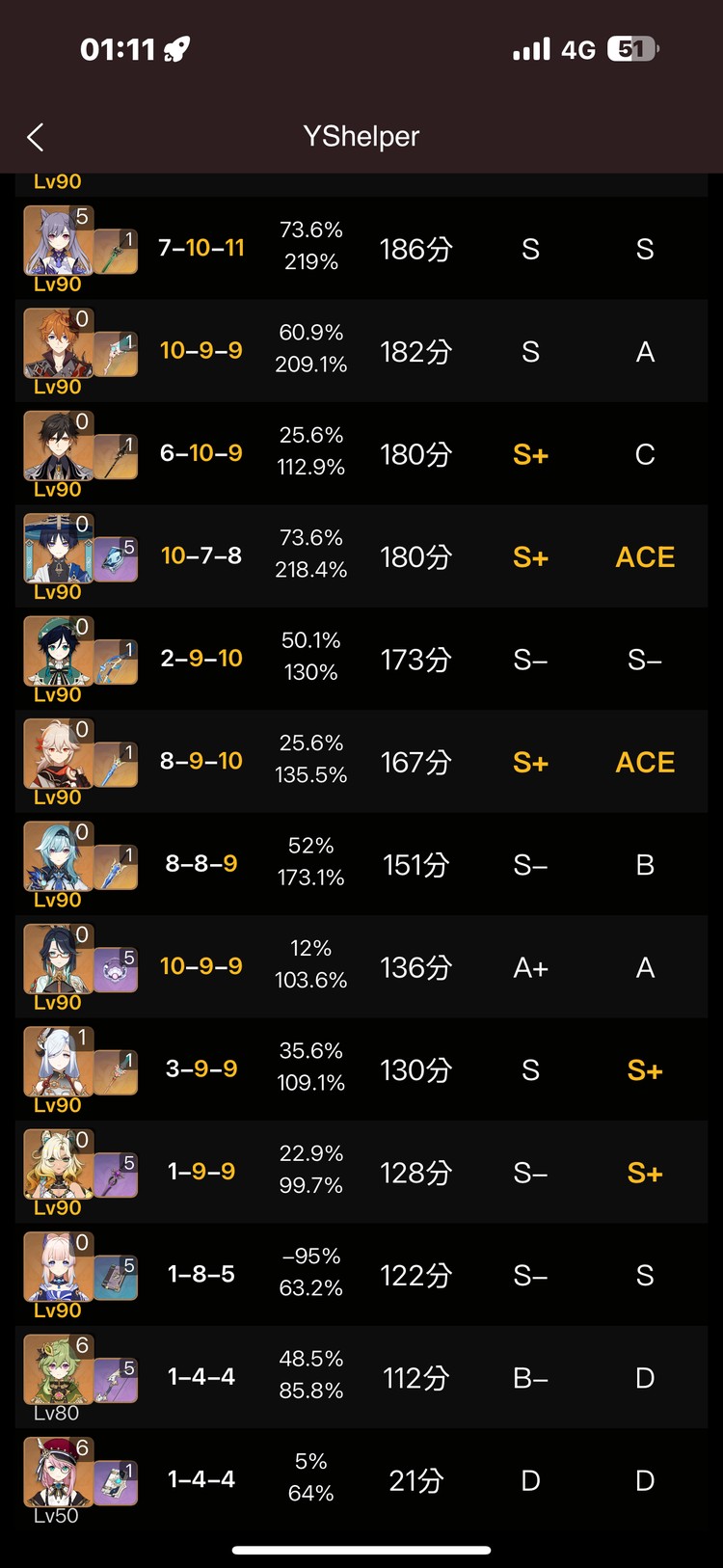View the character row scoring 136分
This screenshot has width=723, height=1568.
(361, 966)
